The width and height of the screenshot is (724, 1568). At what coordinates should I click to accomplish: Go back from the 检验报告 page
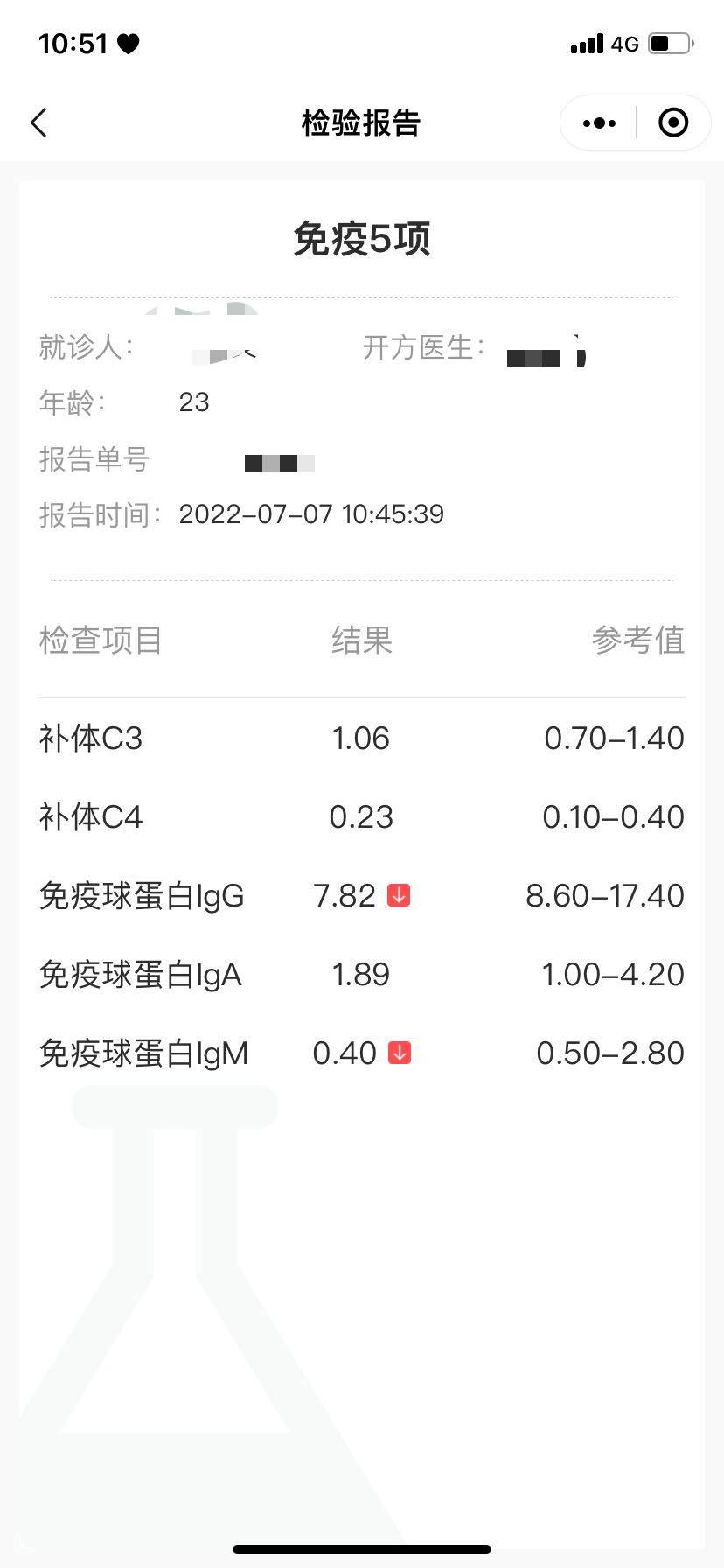pos(39,122)
